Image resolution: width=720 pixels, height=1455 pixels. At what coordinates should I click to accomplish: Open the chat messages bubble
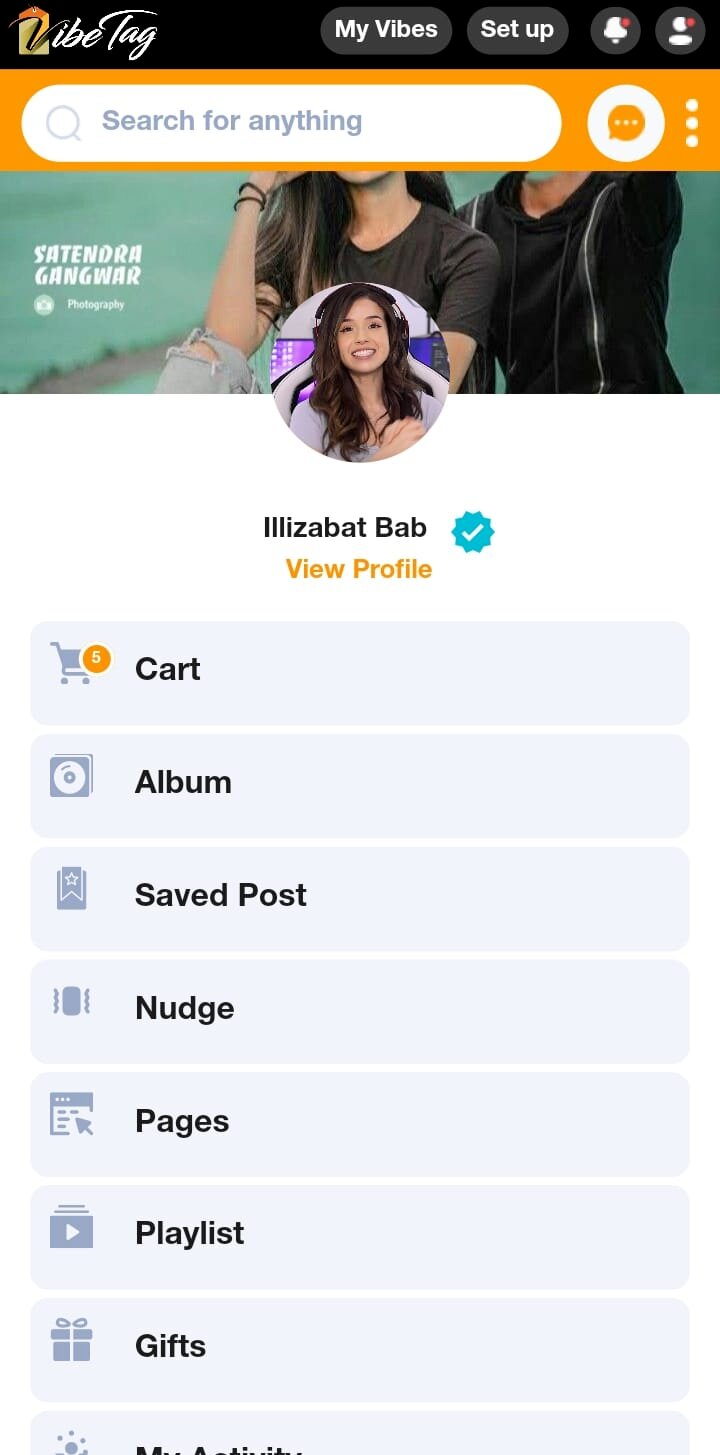pos(626,124)
